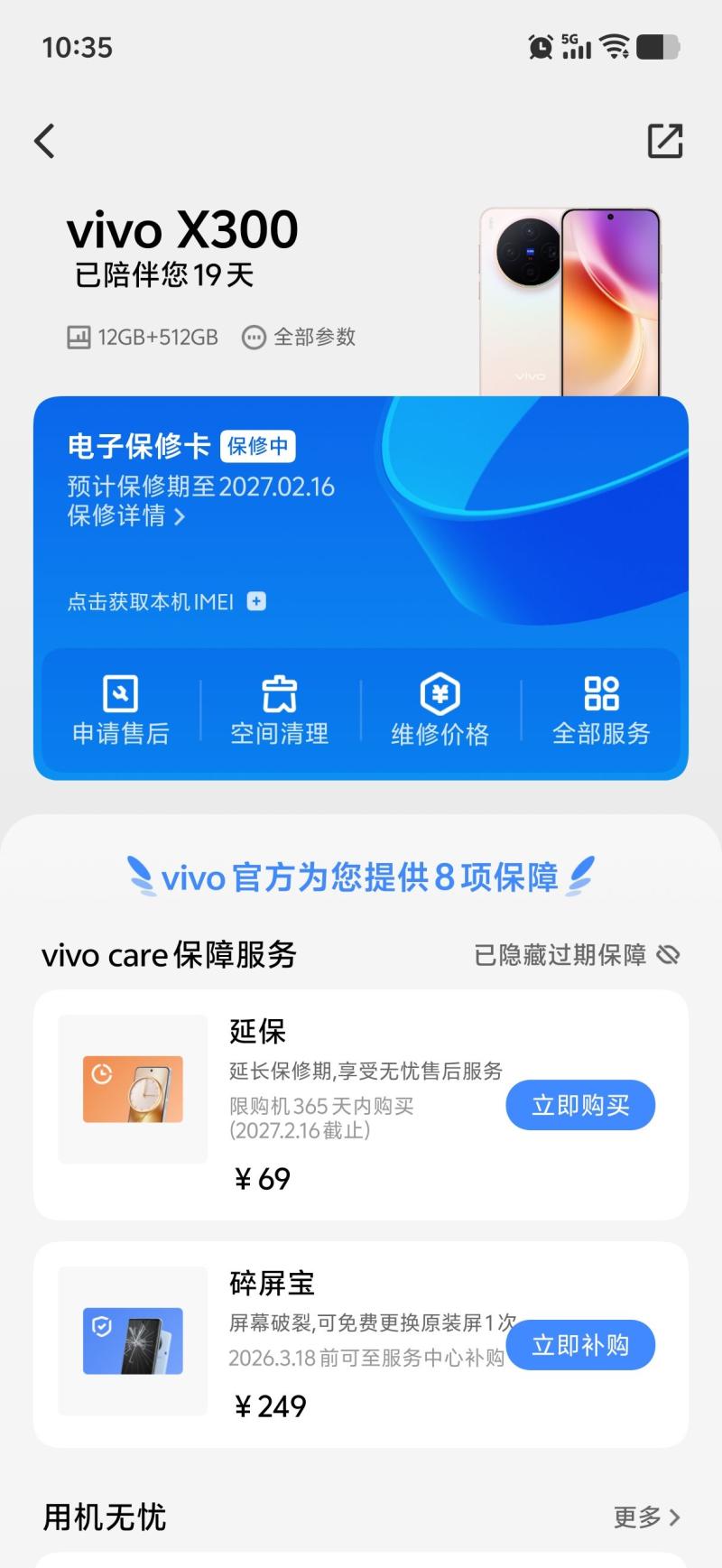Open 保修详情 warranty details
The width and height of the screenshot is (722, 1568).
coord(126,516)
